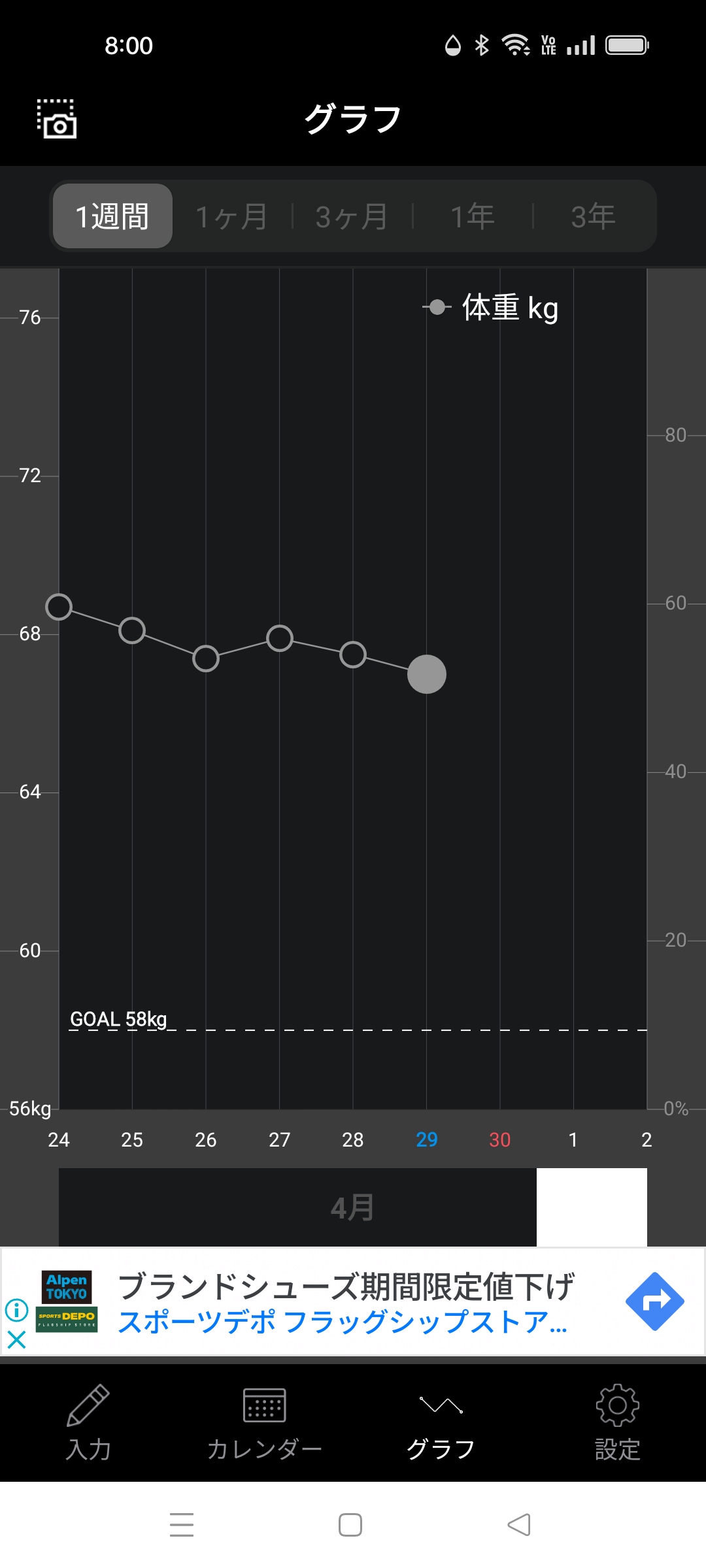706x1568 pixels.
Task: Switch to the 1ヶ月 range
Action: [231, 216]
